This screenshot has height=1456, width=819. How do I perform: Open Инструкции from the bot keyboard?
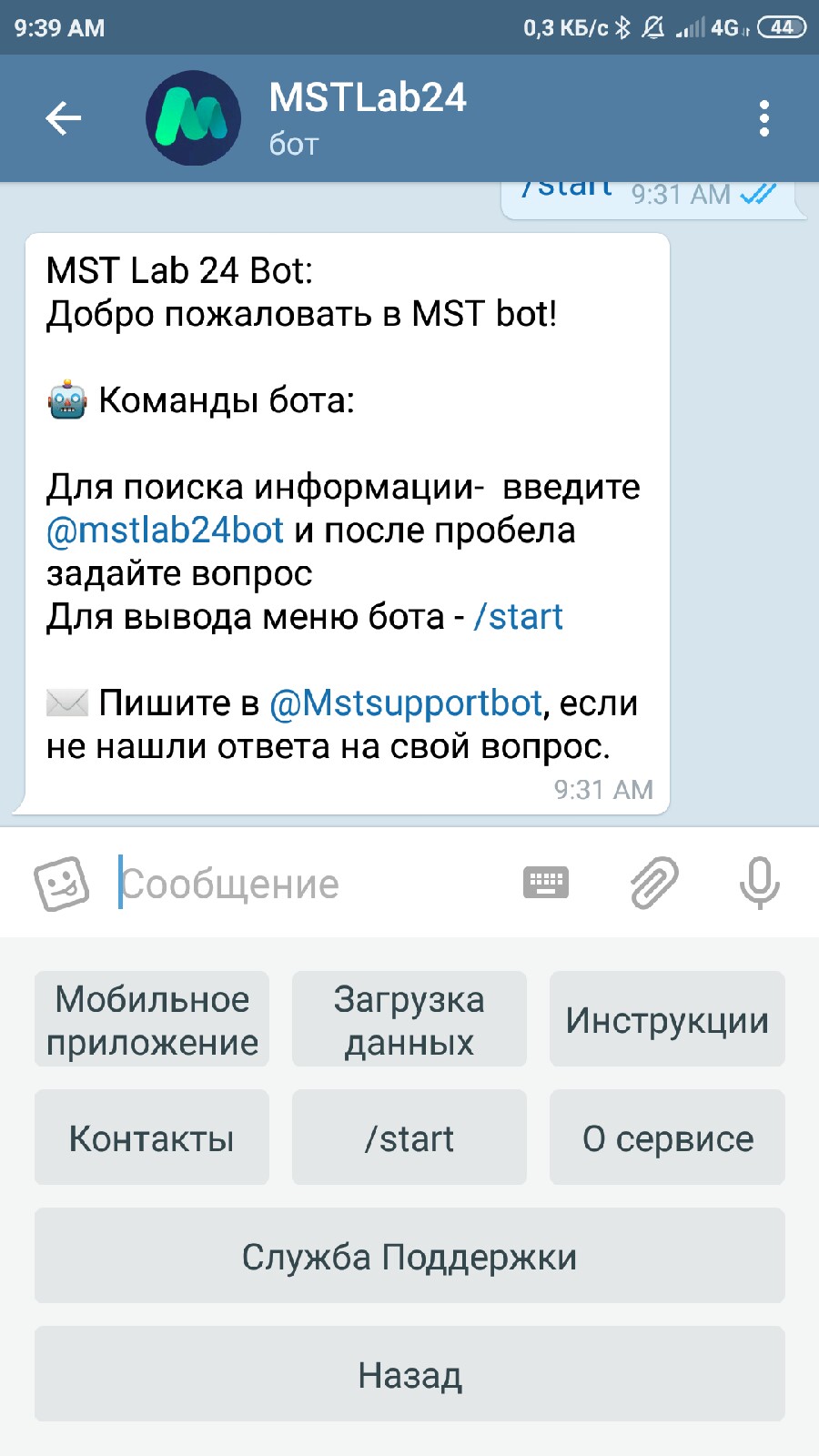click(667, 1019)
